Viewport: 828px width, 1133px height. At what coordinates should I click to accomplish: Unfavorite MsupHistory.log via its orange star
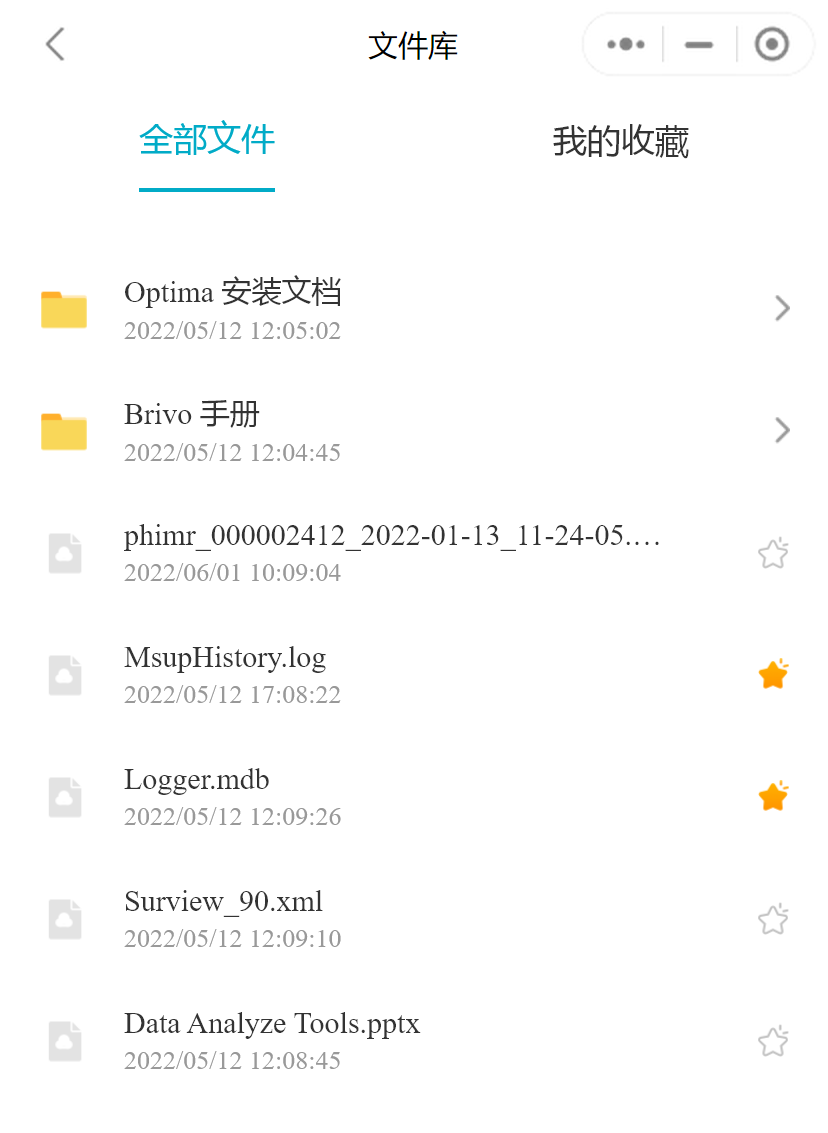click(773, 675)
